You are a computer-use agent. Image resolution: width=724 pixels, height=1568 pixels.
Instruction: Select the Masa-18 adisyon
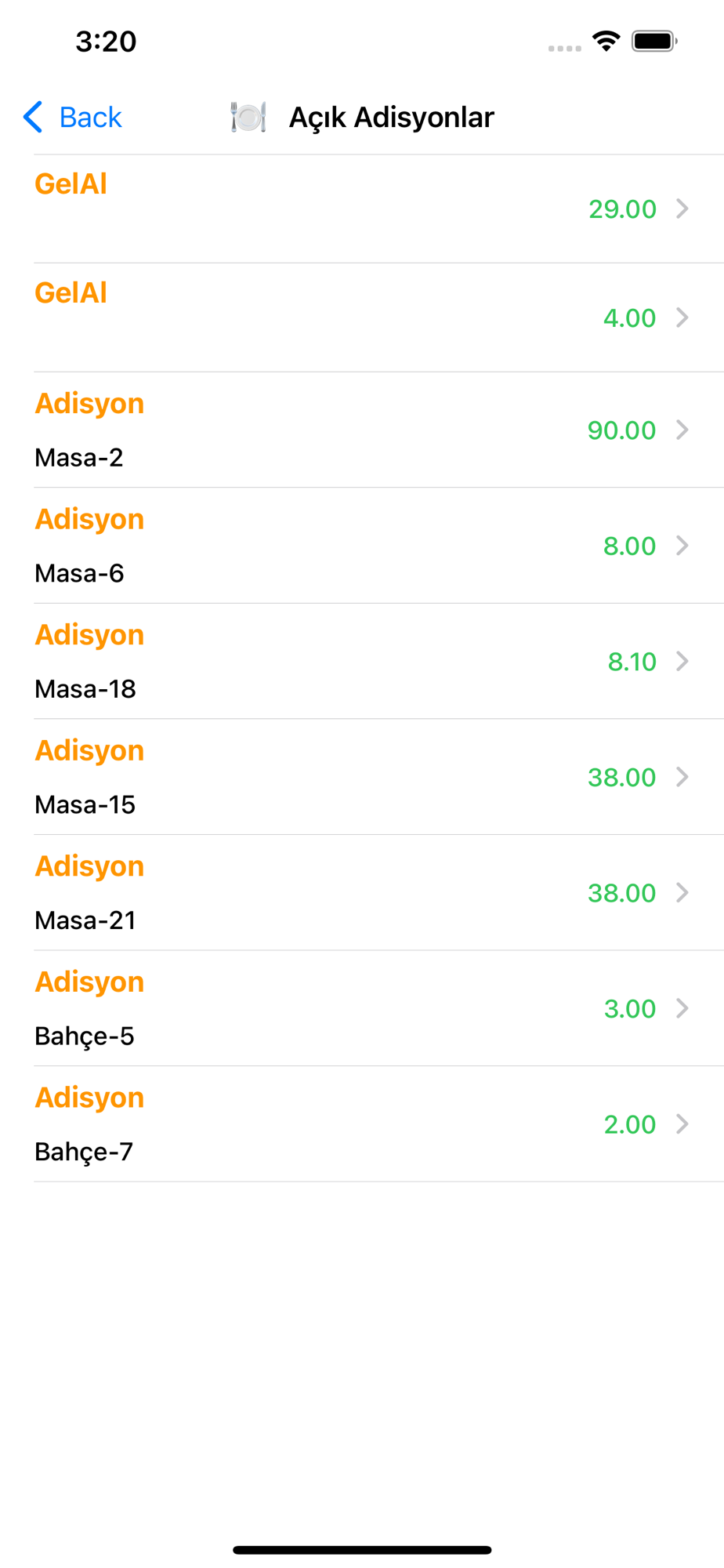(362, 662)
